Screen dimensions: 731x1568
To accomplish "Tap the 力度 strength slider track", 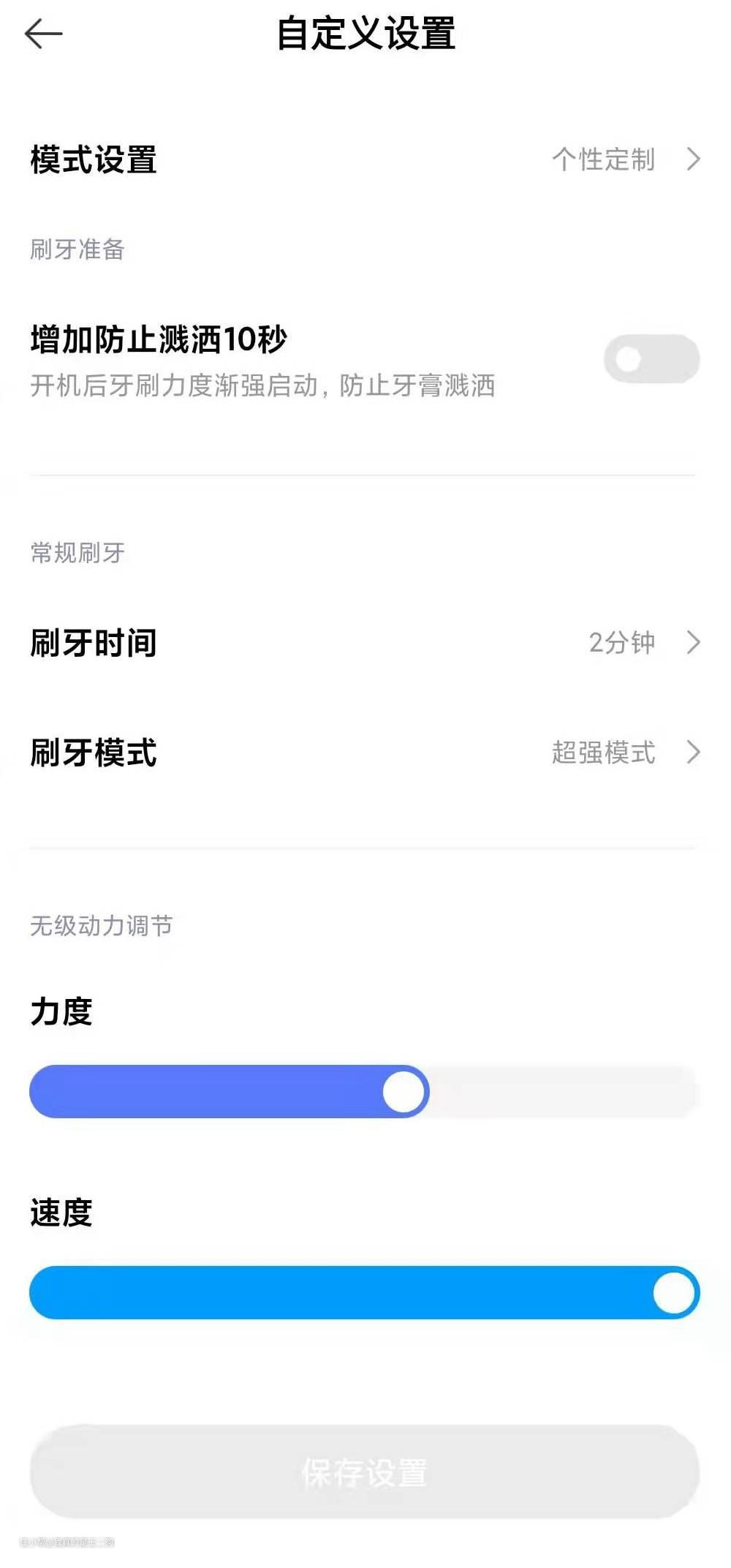I will 364,1091.
